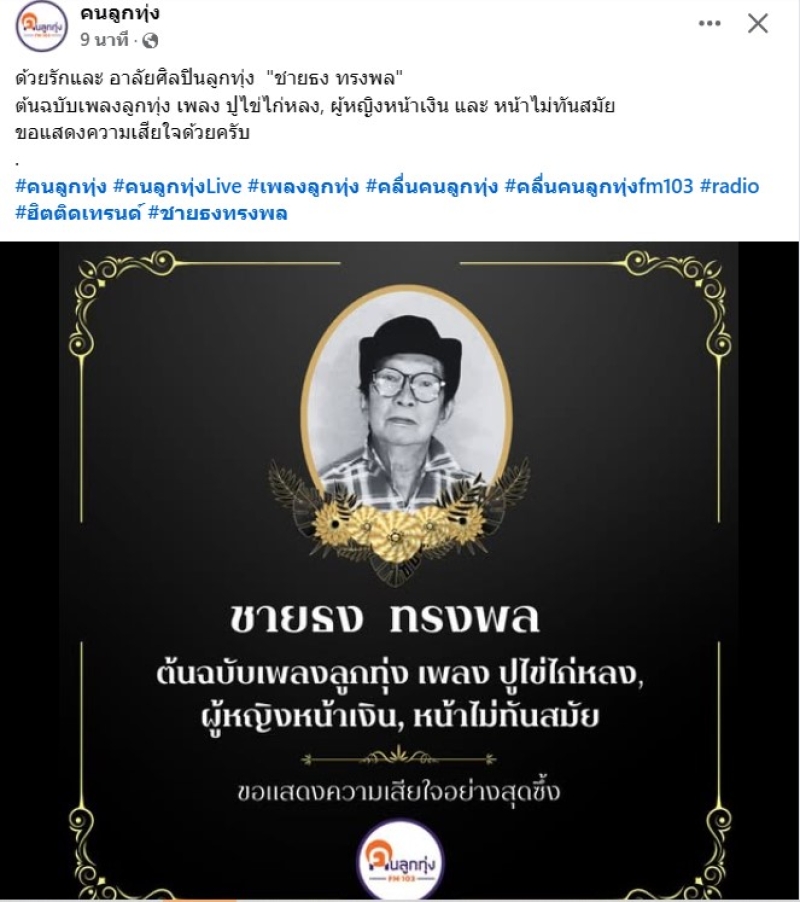Open the คนลูกทุ่ง page name link

(119, 14)
